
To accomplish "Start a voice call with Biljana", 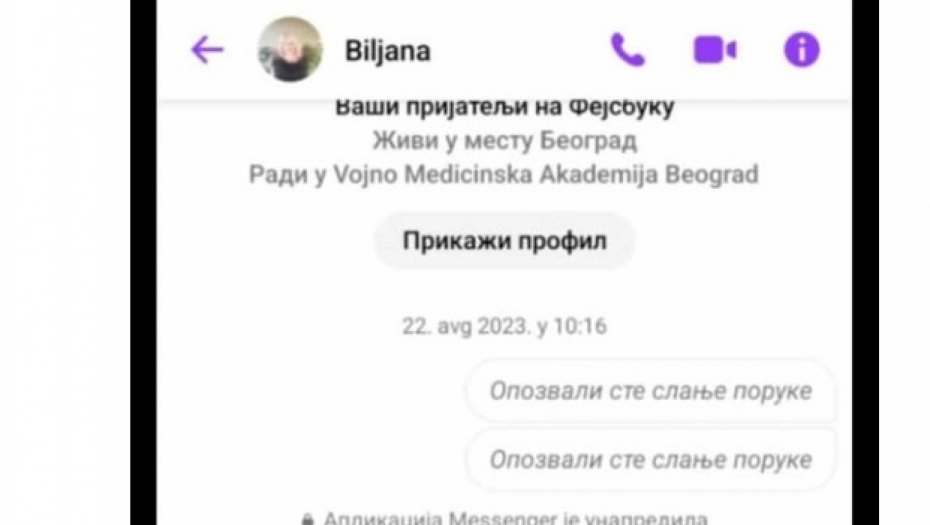I will coord(627,50).
